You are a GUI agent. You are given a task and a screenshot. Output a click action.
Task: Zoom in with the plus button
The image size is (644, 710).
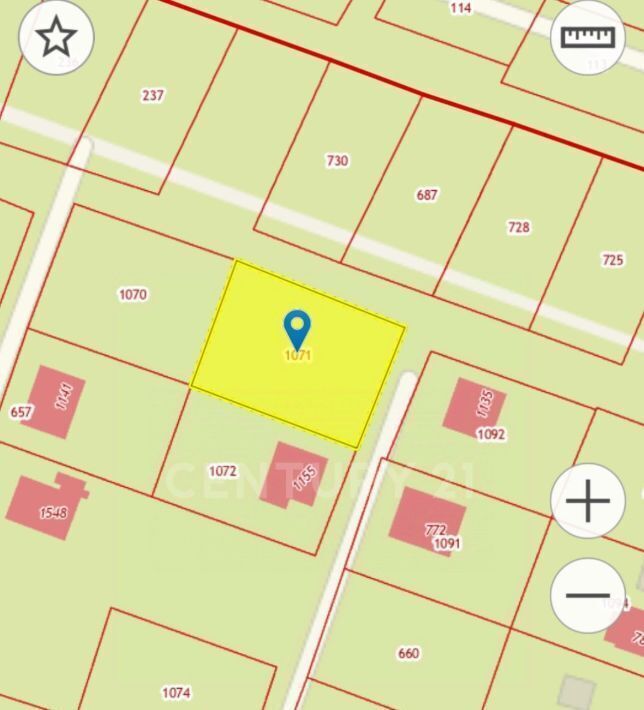(x=588, y=501)
